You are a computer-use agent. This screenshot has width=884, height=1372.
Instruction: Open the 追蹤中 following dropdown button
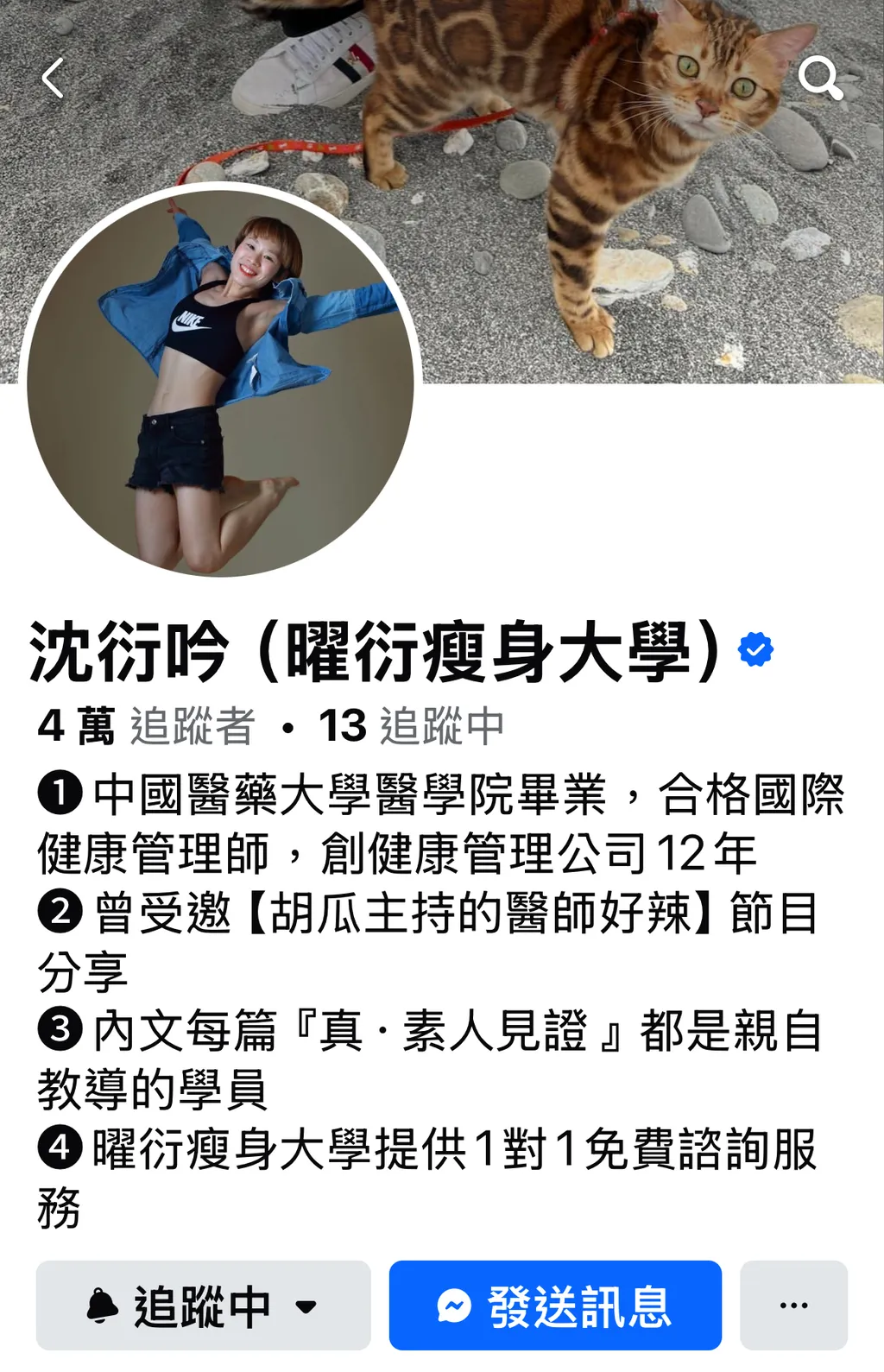pyautogui.click(x=203, y=1306)
